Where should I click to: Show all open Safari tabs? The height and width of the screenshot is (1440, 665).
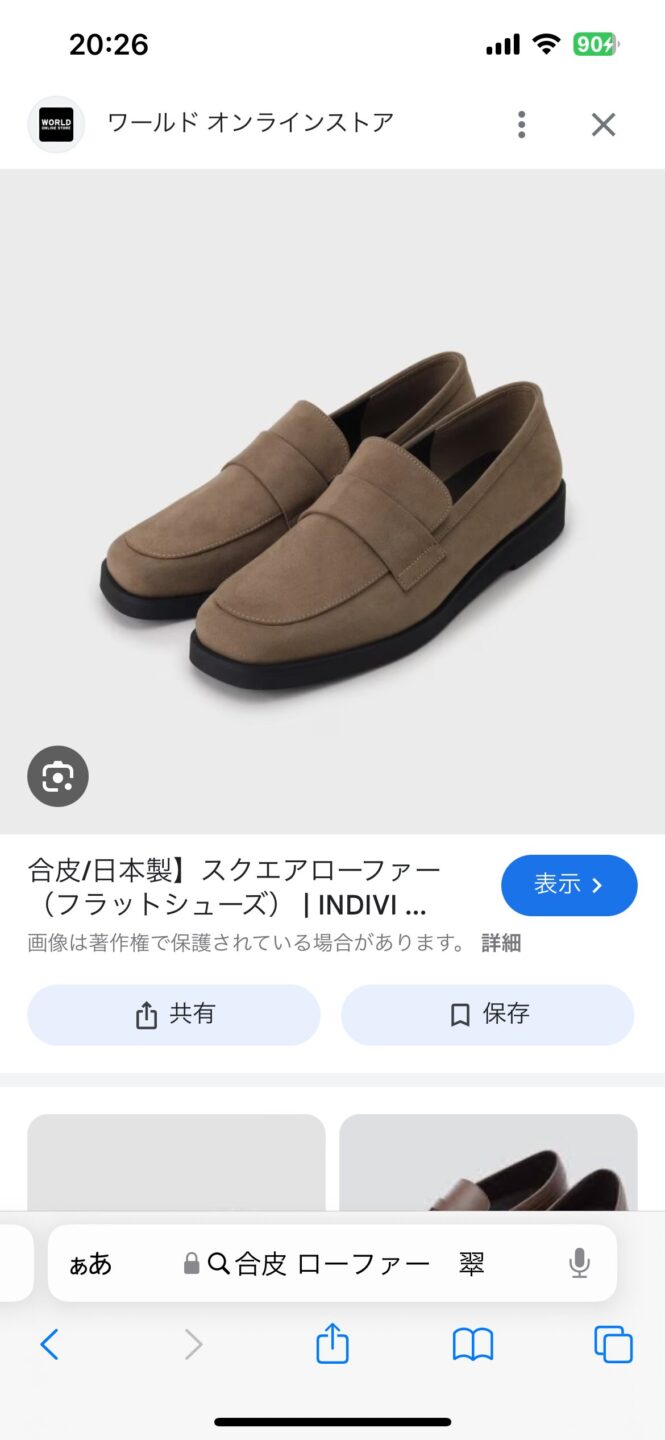[x=613, y=1344]
